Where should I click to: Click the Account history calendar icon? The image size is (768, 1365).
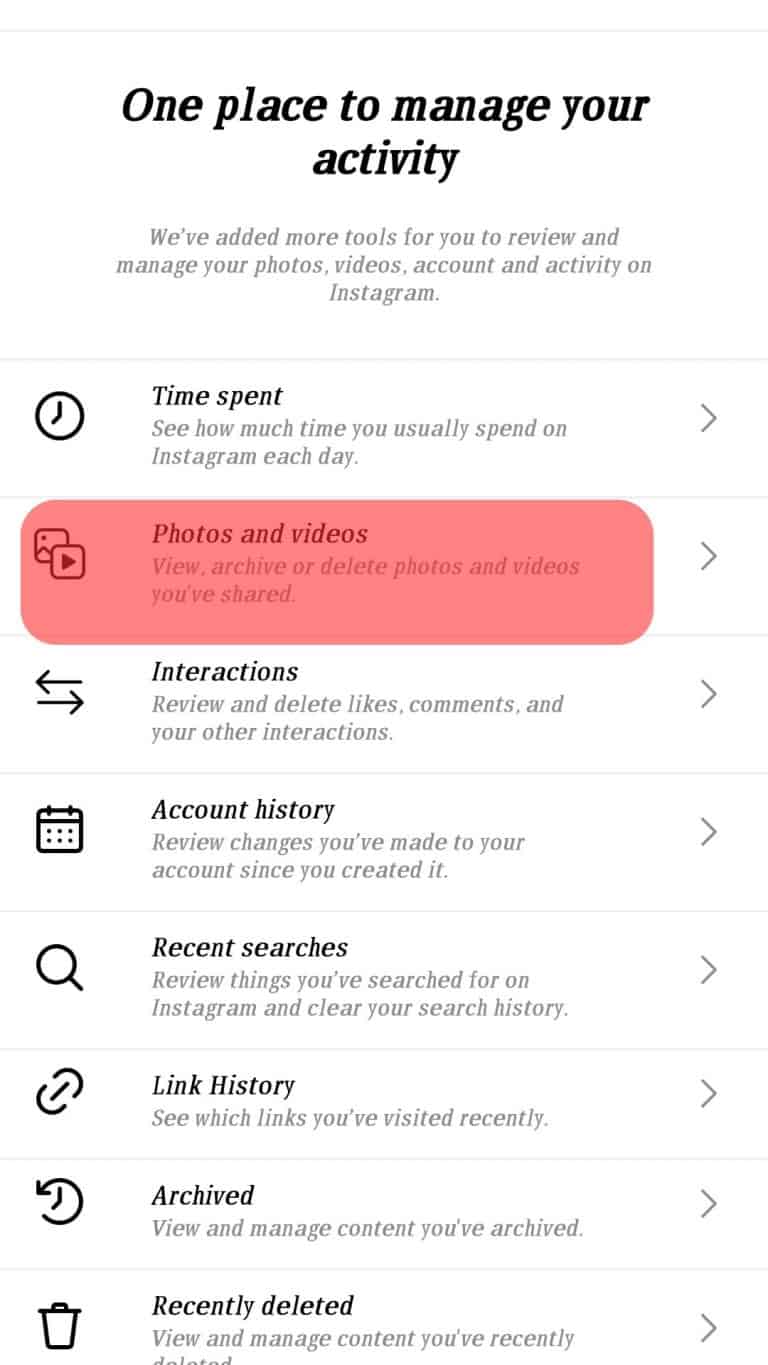click(x=59, y=829)
